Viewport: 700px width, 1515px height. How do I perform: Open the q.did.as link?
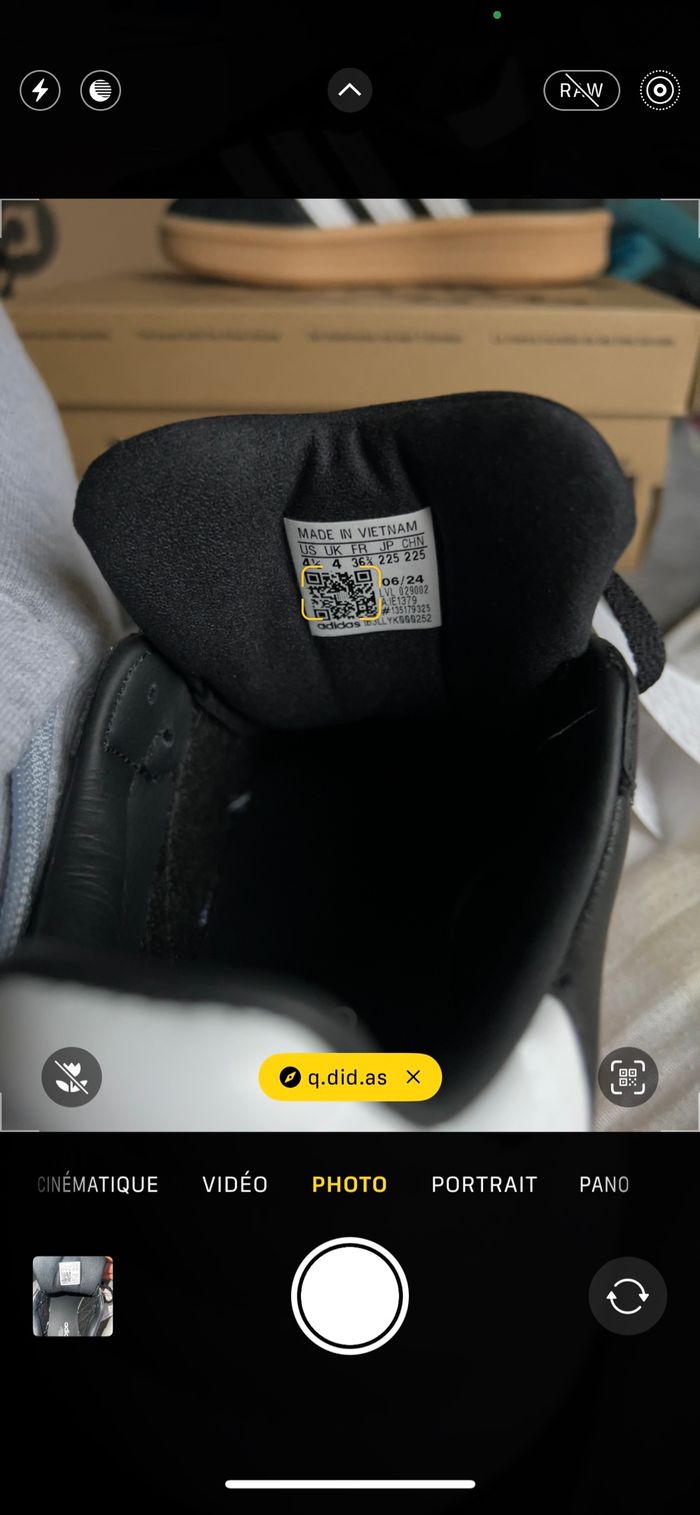click(335, 1077)
